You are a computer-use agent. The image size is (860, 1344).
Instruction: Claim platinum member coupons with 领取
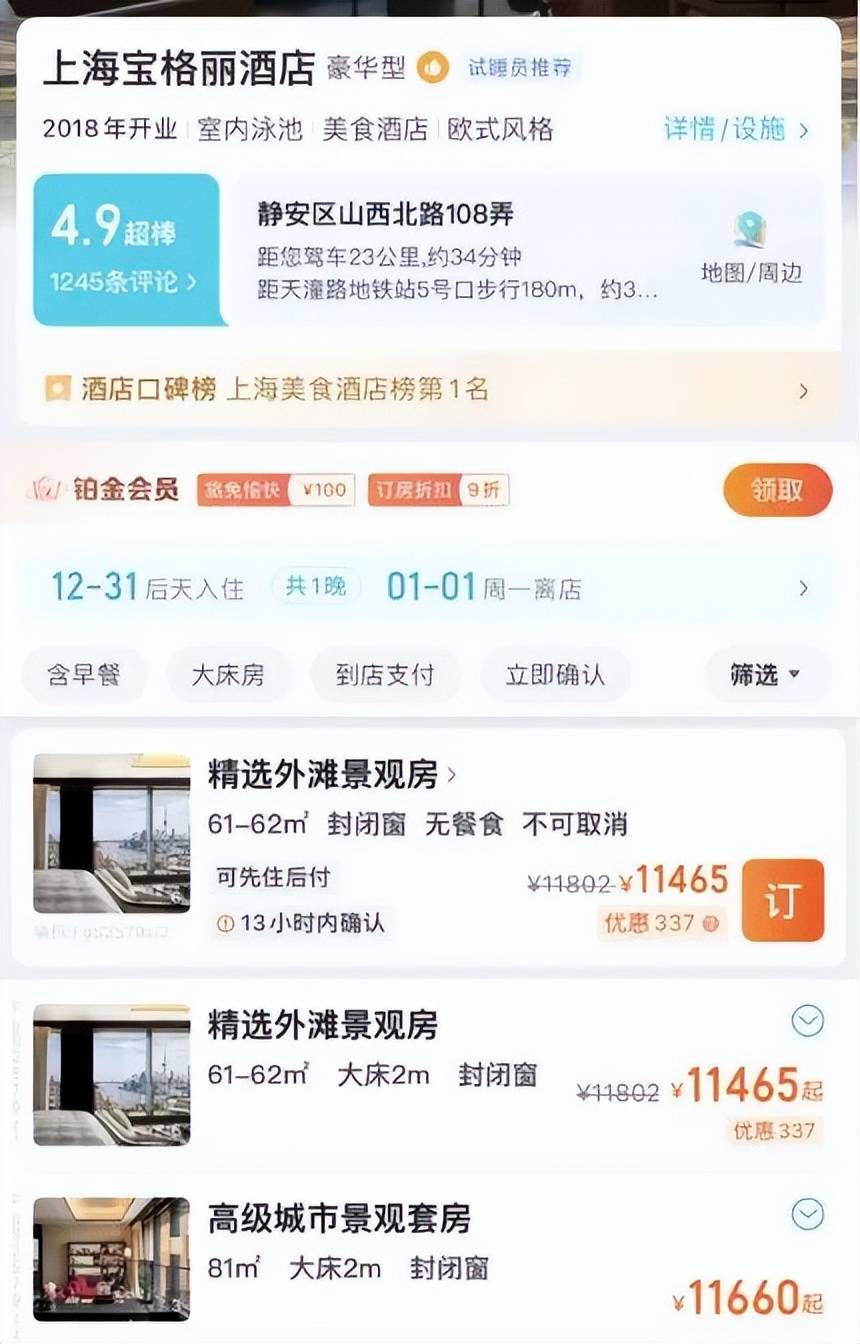click(777, 490)
